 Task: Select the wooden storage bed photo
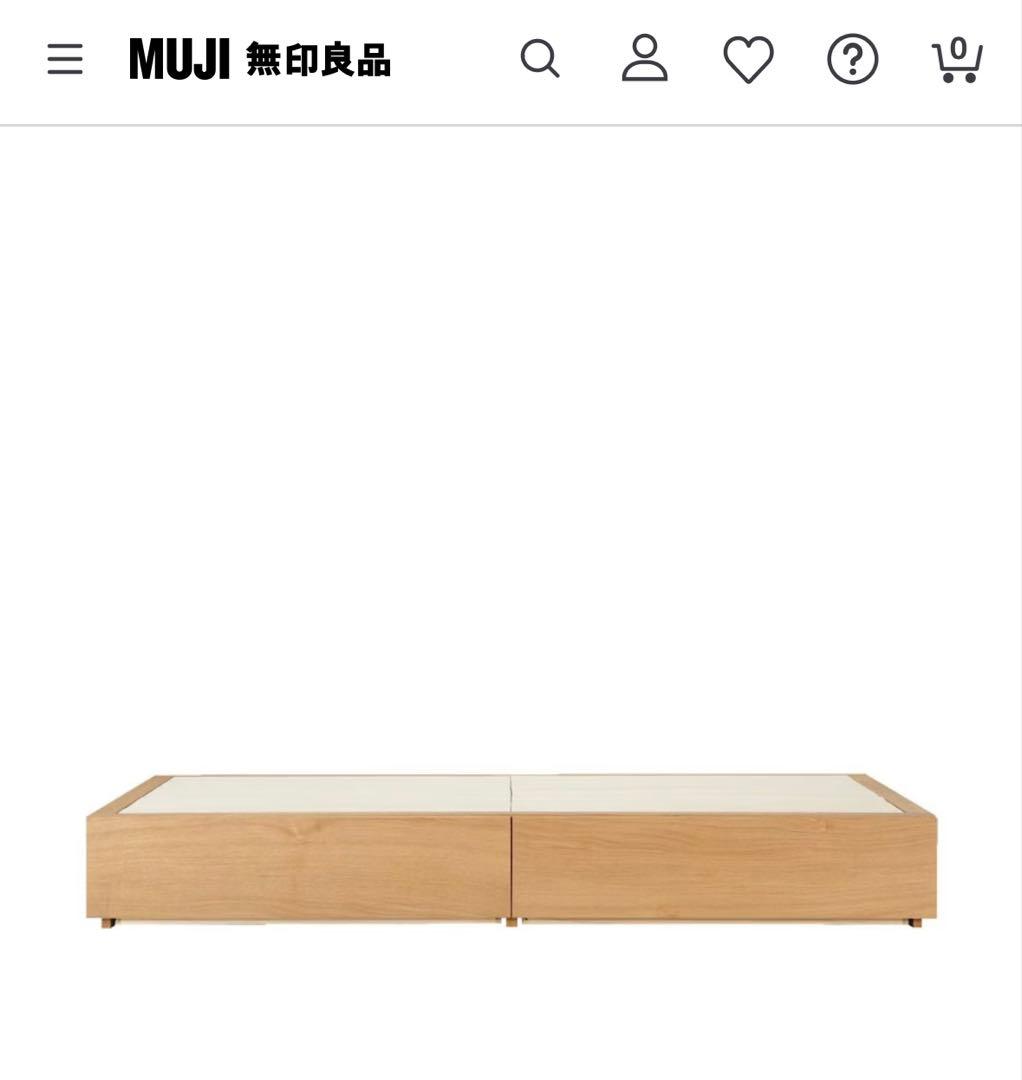pyautogui.click(x=510, y=855)
